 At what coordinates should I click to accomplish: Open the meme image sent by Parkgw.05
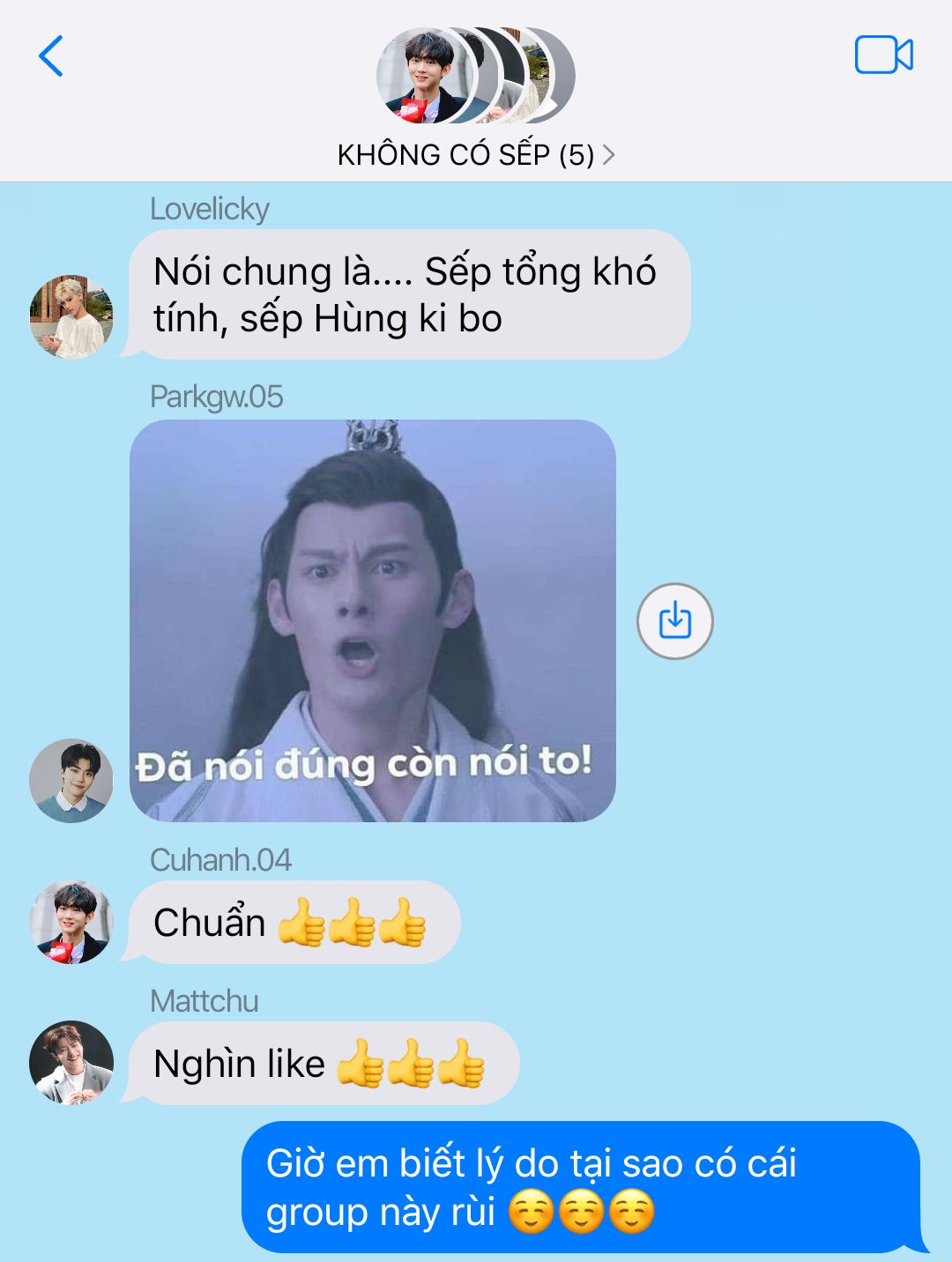click(x=372, y=620)
